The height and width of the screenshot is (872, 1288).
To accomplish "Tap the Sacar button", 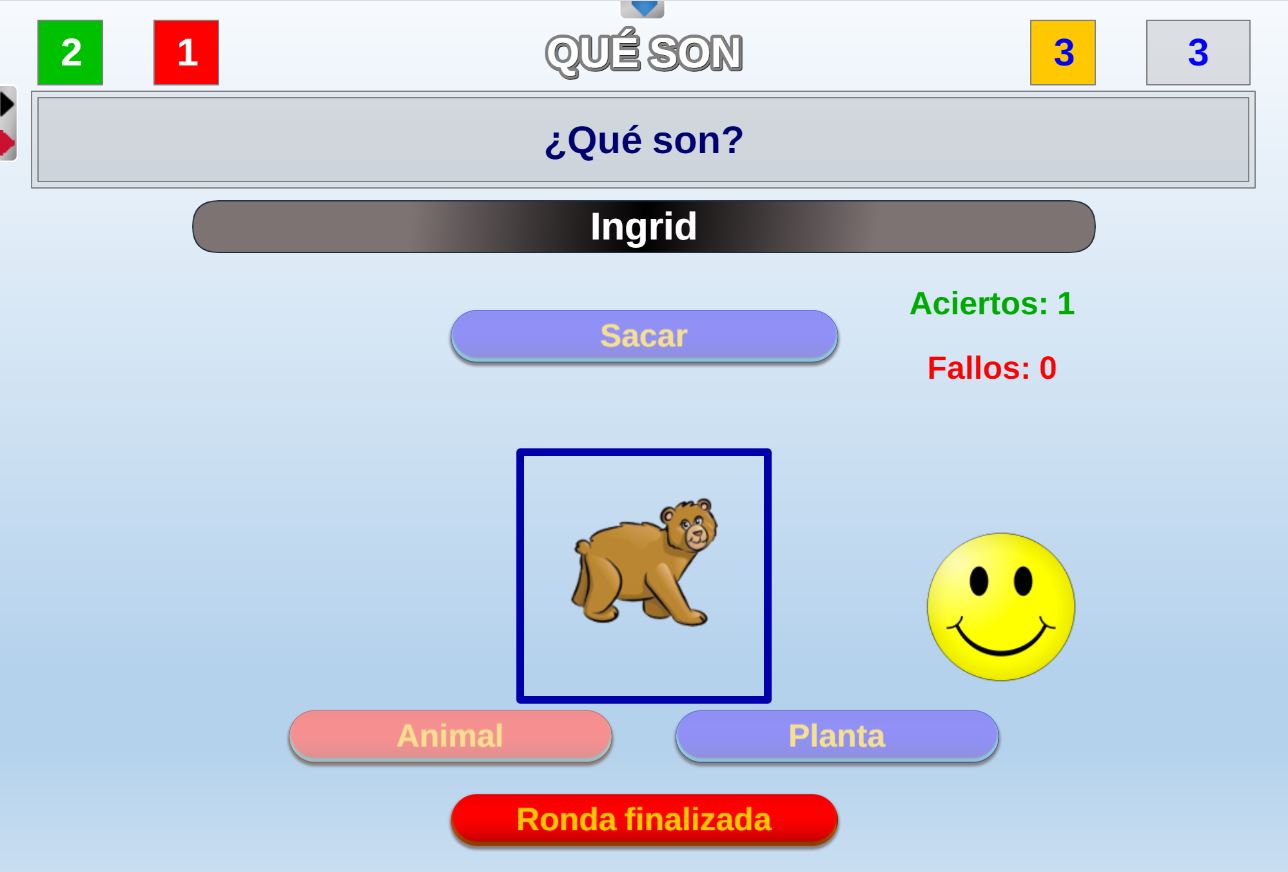I will point(643,336).
